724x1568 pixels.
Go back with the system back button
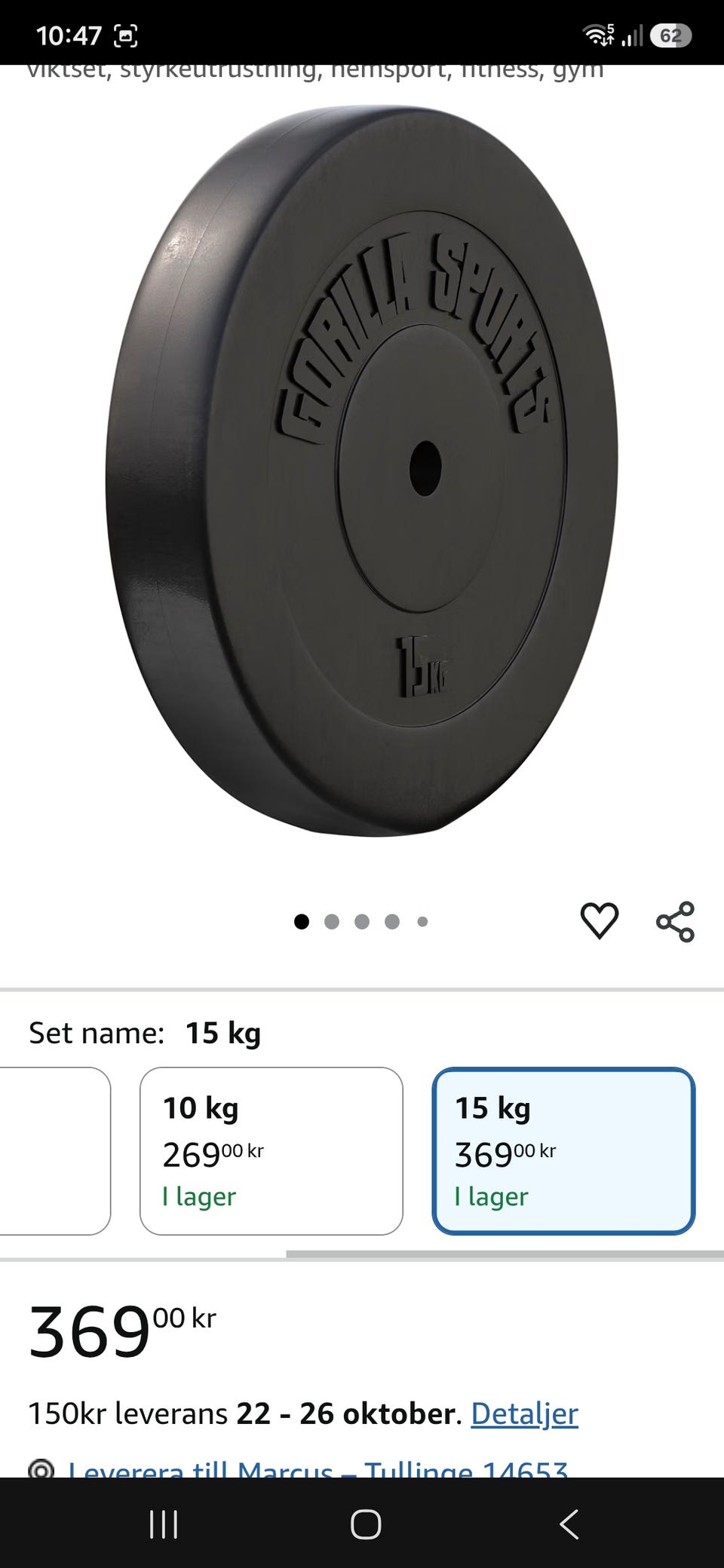pos(569,1524)
